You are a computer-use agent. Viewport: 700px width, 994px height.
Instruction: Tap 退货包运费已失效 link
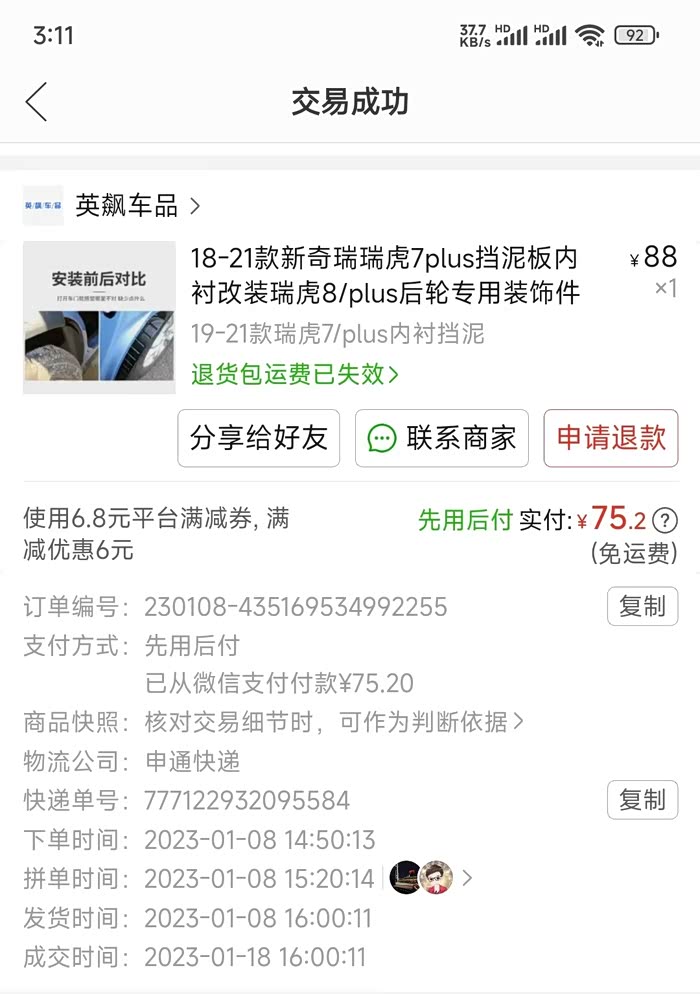click(295, 374)
